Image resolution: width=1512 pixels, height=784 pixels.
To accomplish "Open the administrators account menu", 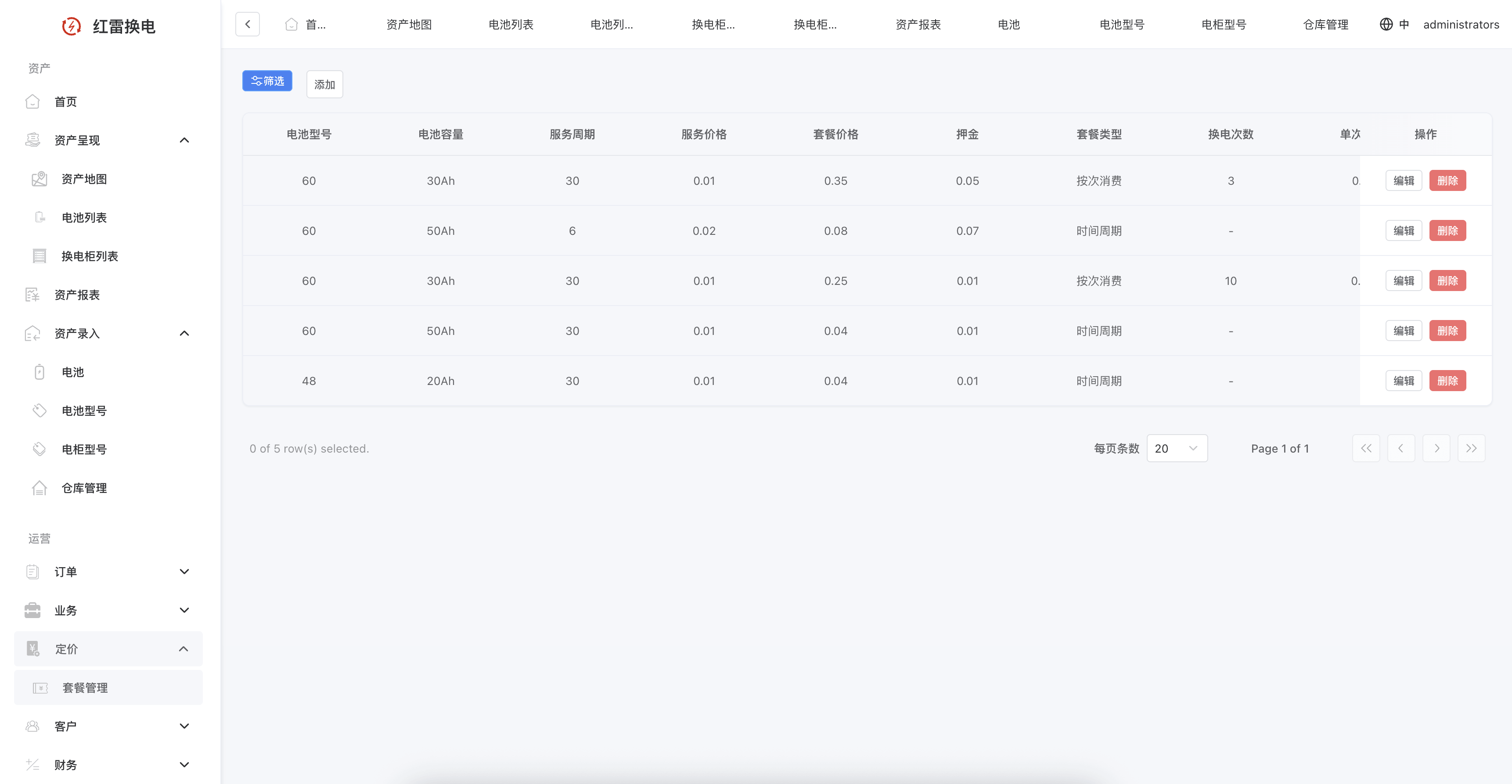I will (x=1460, y=25).
